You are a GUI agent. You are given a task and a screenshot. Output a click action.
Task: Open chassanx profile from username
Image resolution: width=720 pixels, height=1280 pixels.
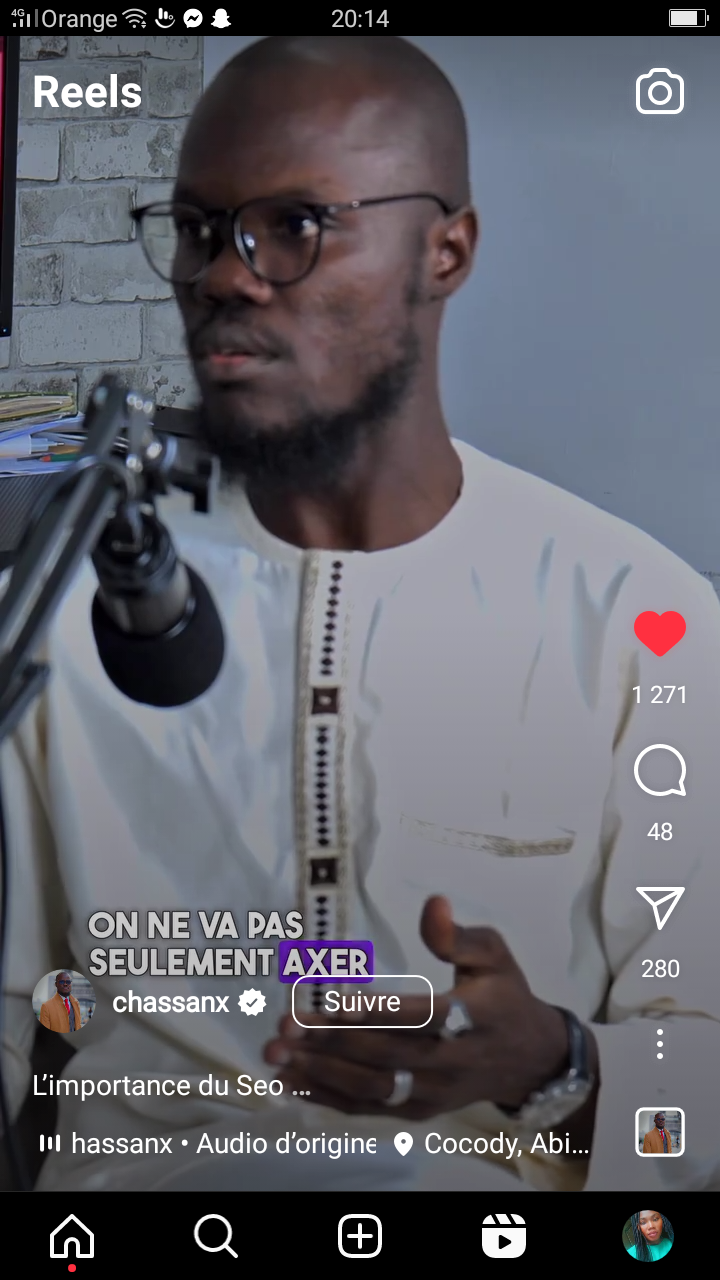[171, 1002]
